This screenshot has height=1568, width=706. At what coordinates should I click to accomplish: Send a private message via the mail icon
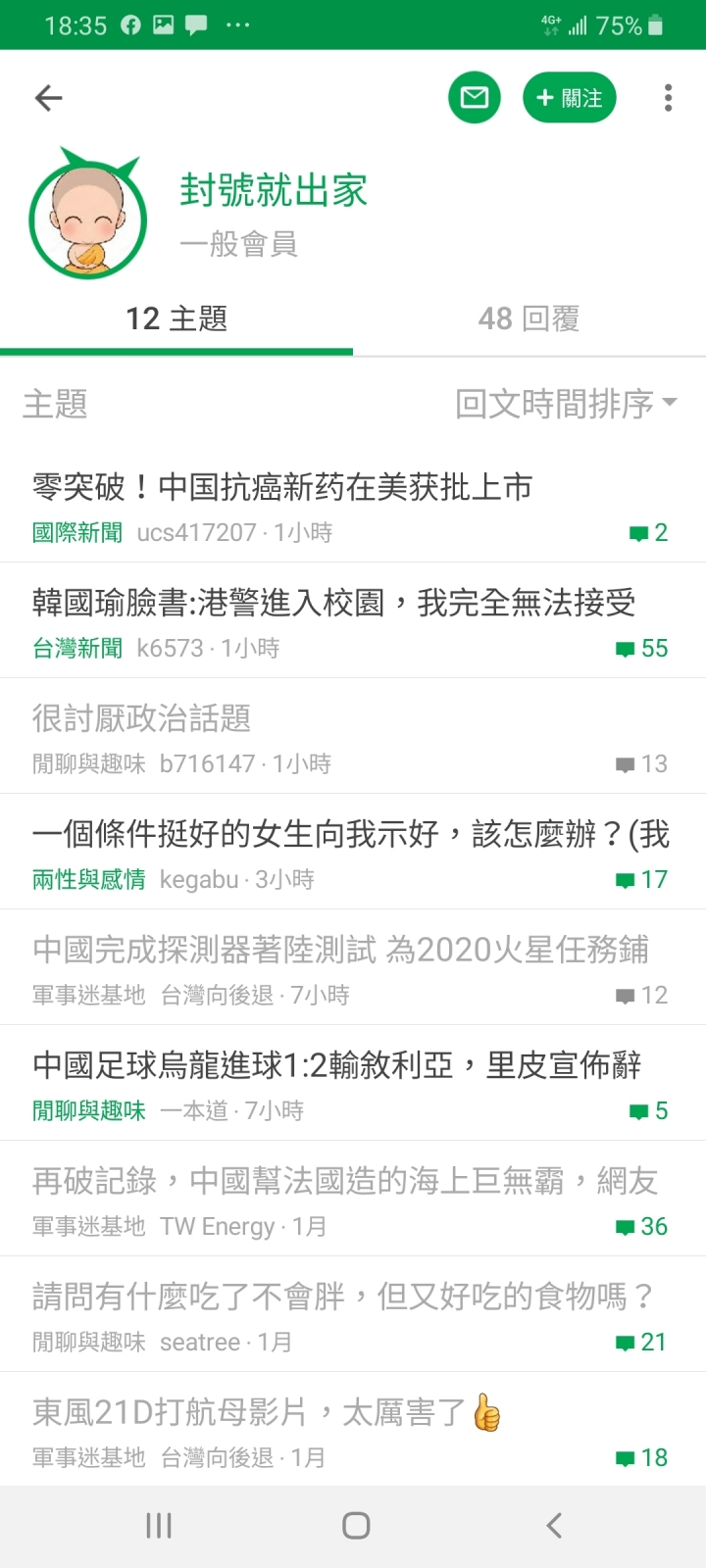(475, 98)
